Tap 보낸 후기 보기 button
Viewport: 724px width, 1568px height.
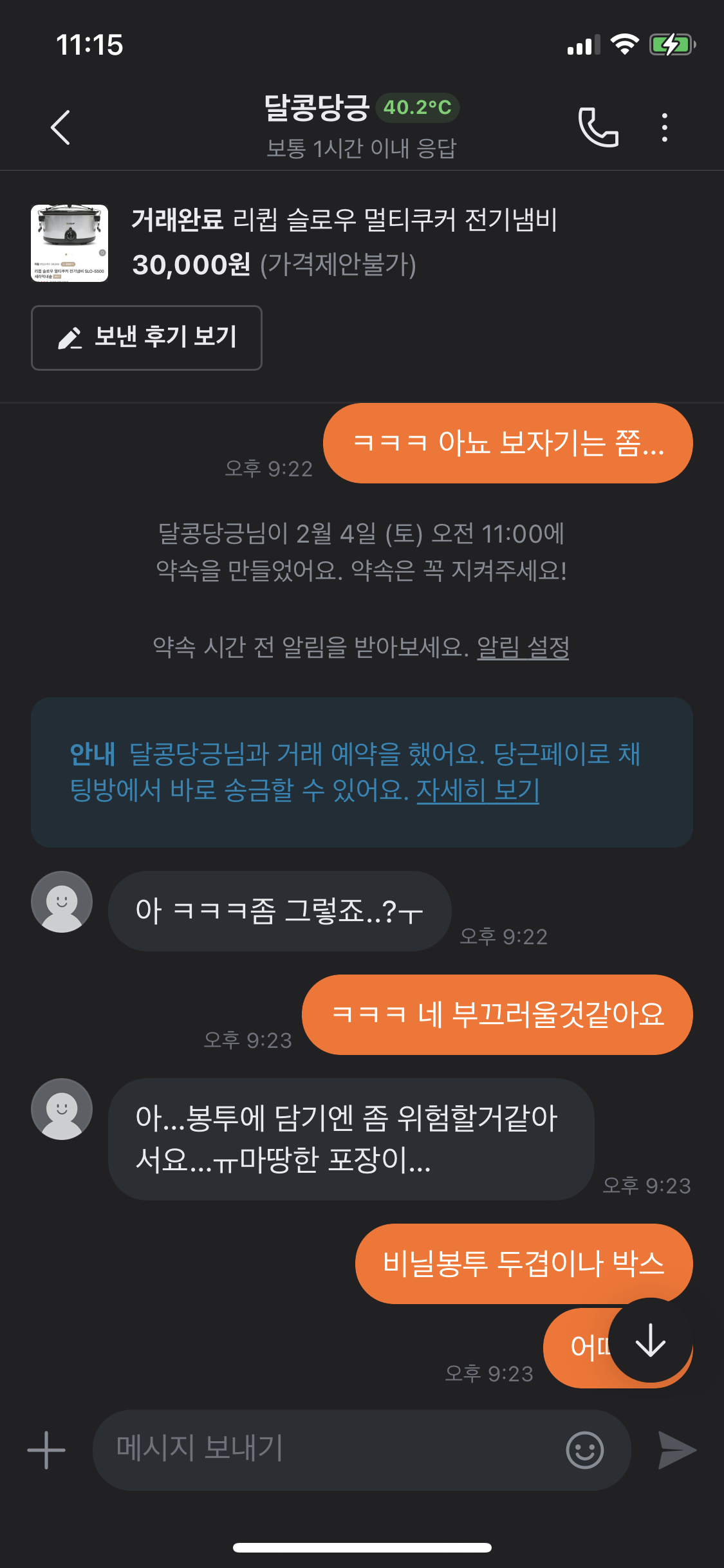point(147,338)
